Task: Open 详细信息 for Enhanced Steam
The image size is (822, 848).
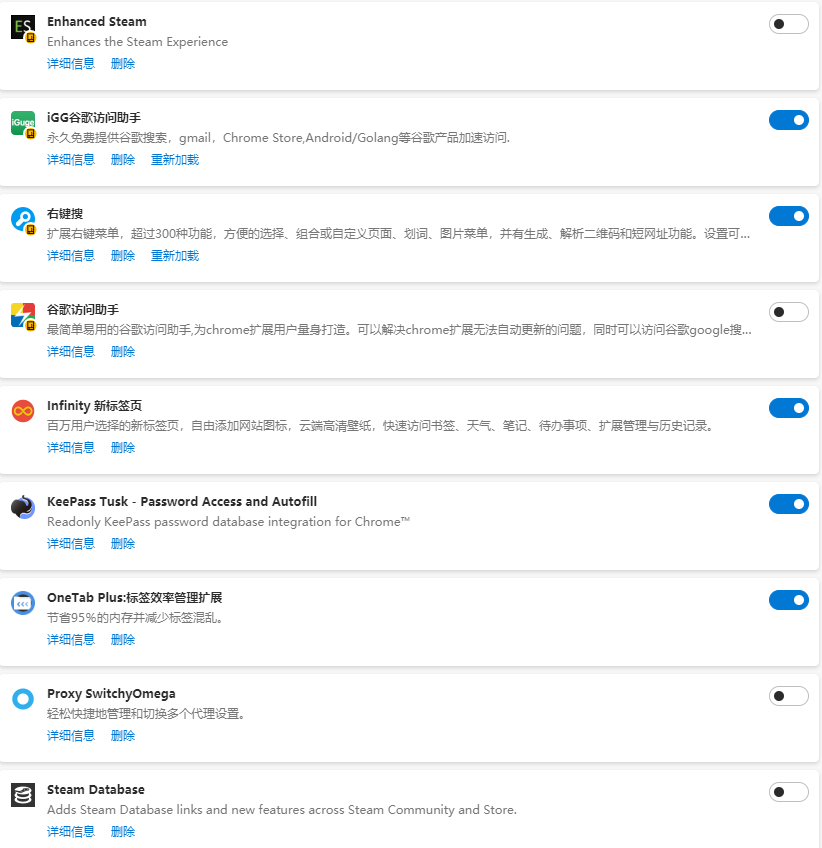Action: 70,63
